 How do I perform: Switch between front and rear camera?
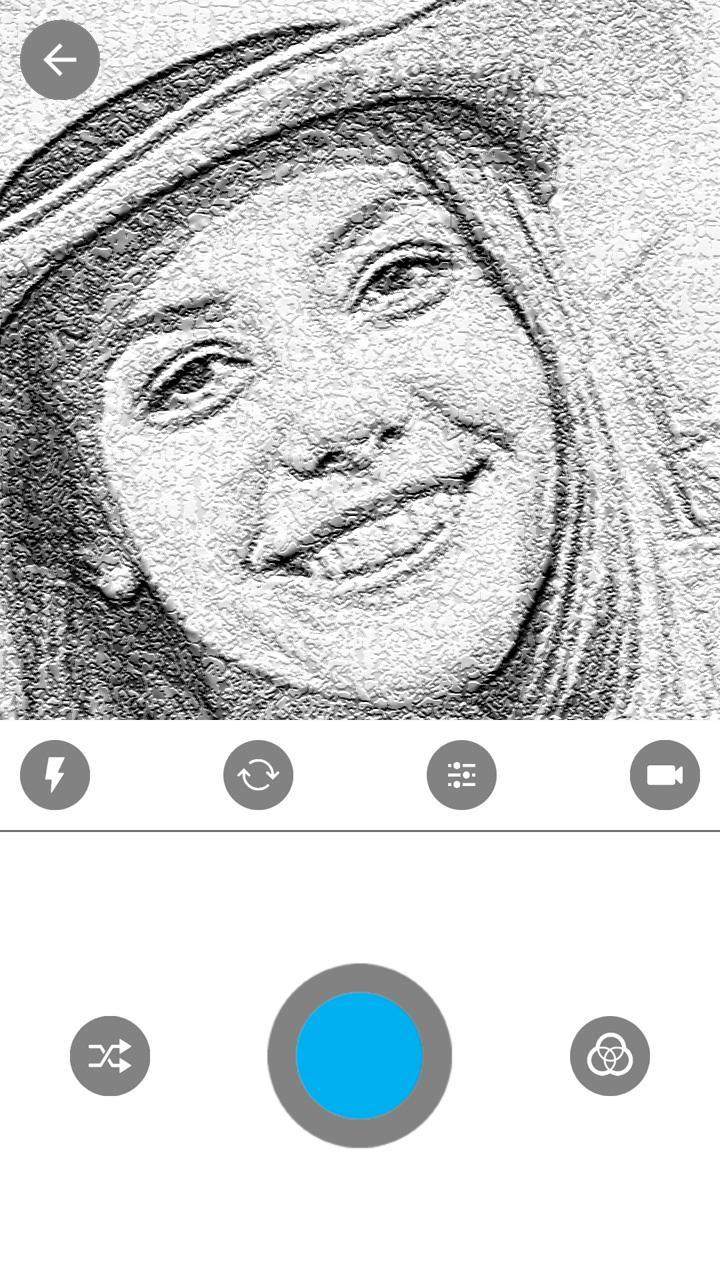coord(258,775)
